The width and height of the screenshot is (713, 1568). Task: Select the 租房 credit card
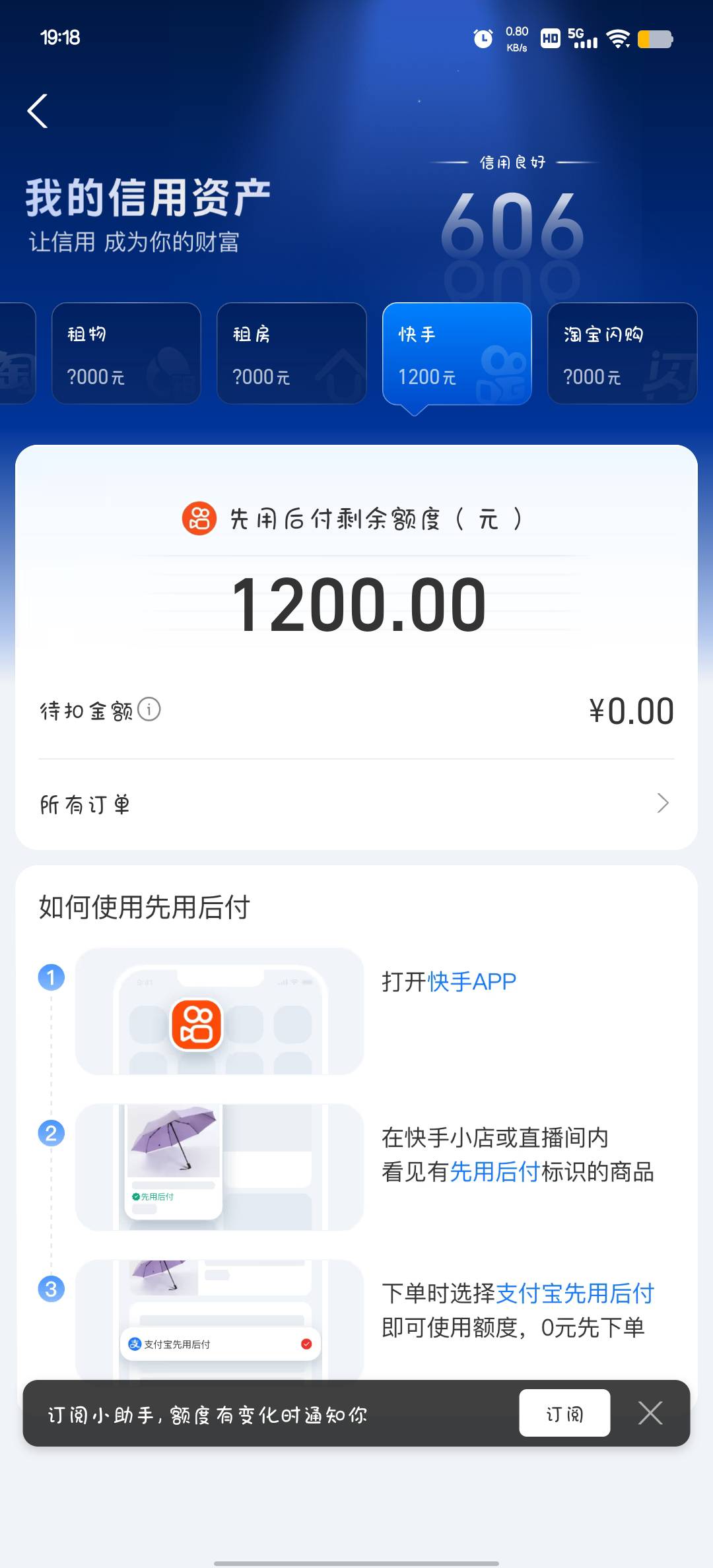click(292, 353)
